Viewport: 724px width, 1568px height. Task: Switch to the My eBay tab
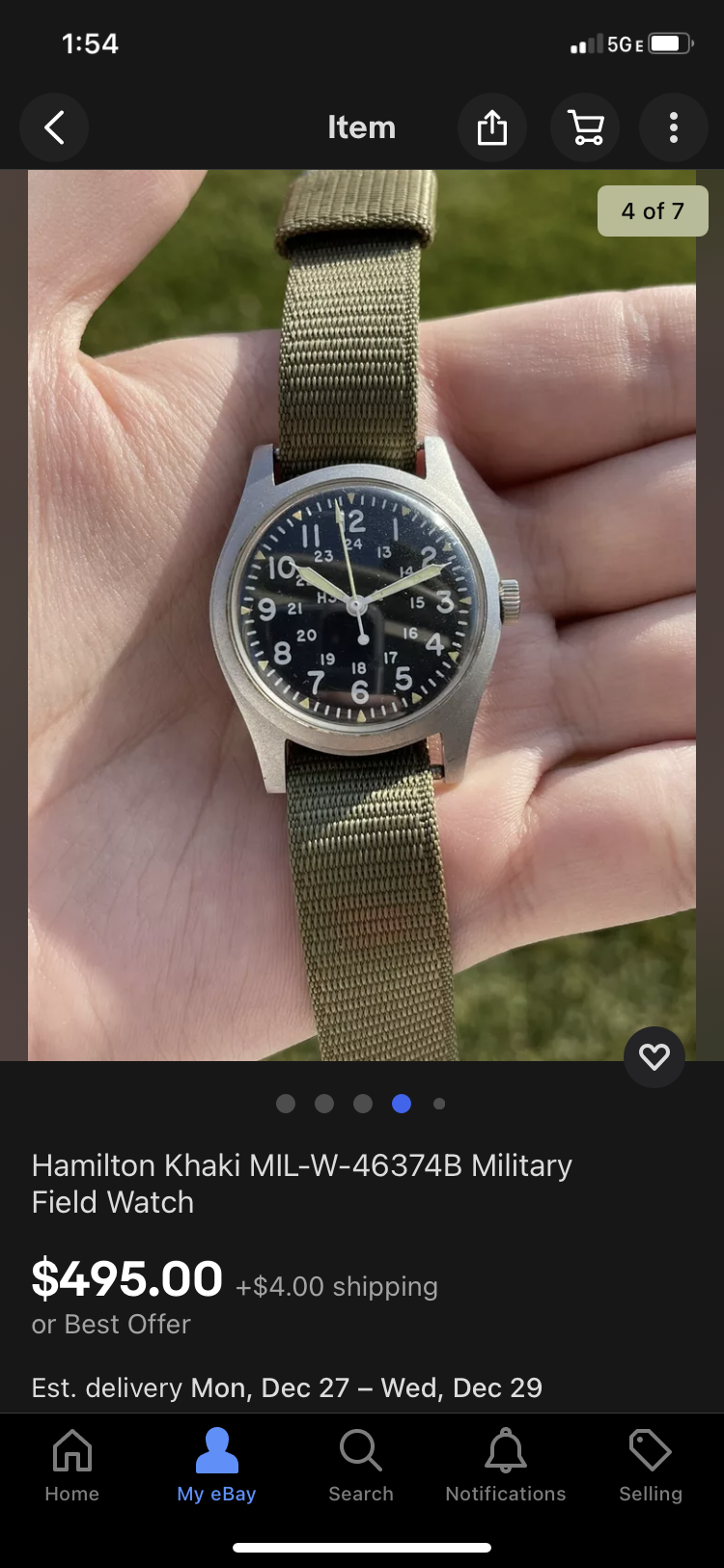click(216, 1466)
